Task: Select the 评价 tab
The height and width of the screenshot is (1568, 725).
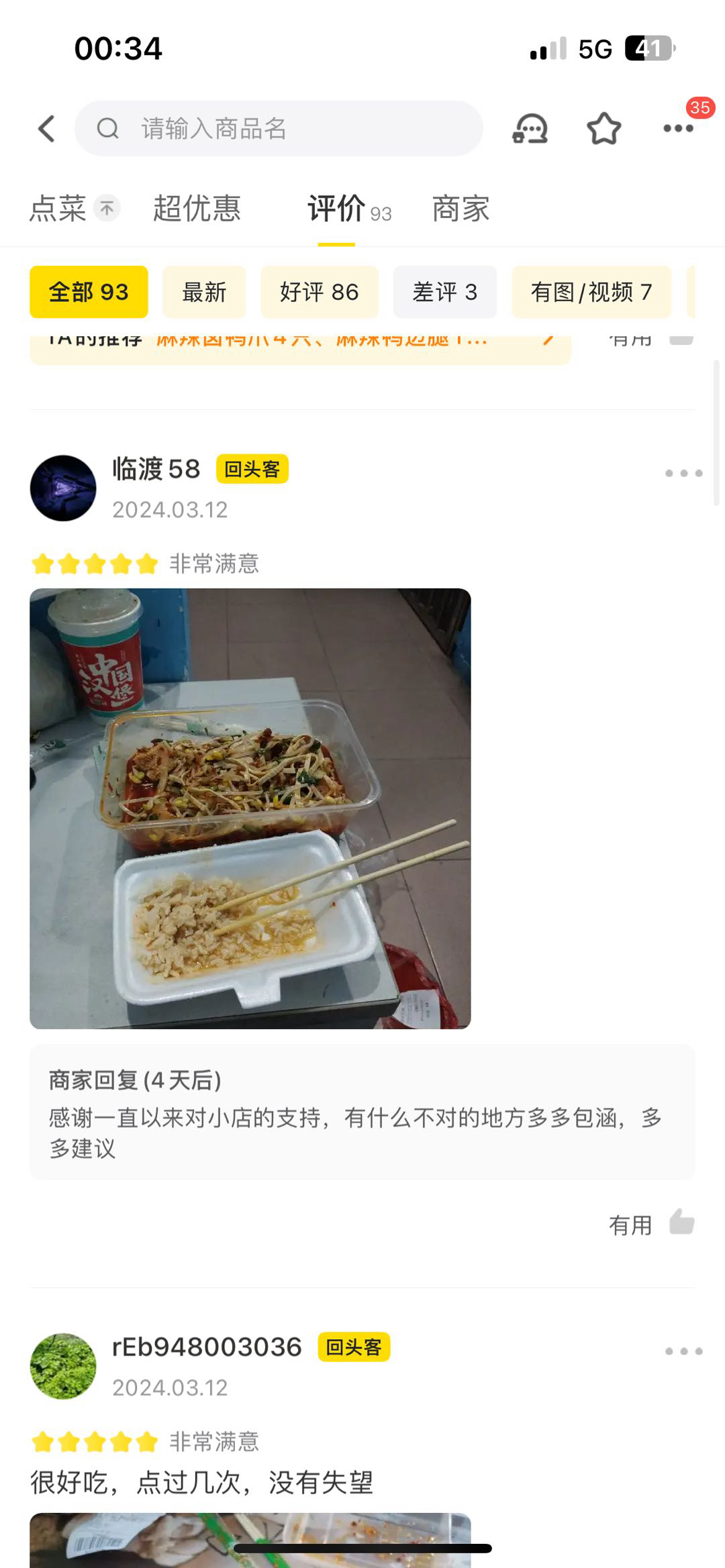Action: pos(337,208)
